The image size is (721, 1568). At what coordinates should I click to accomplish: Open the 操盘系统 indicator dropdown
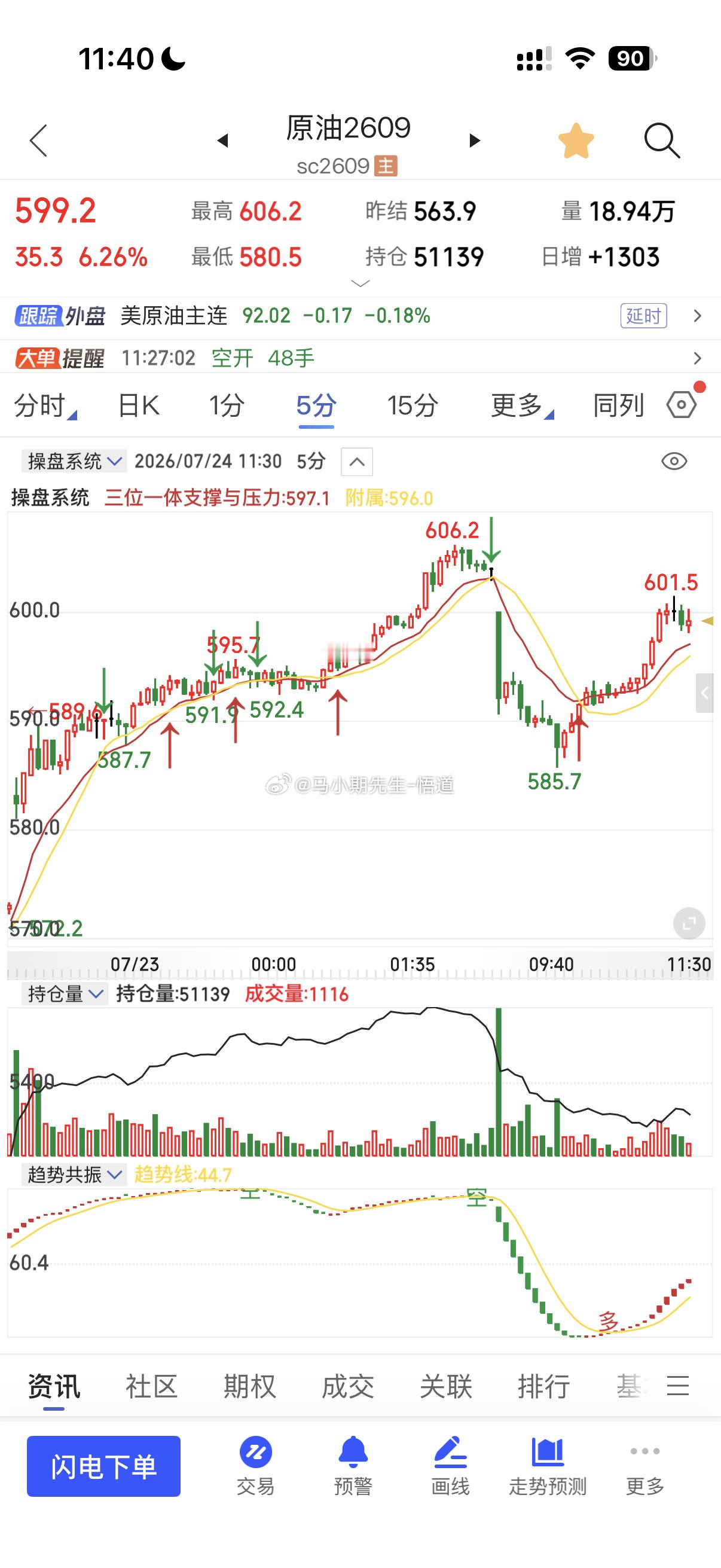[x=74, y=462]
